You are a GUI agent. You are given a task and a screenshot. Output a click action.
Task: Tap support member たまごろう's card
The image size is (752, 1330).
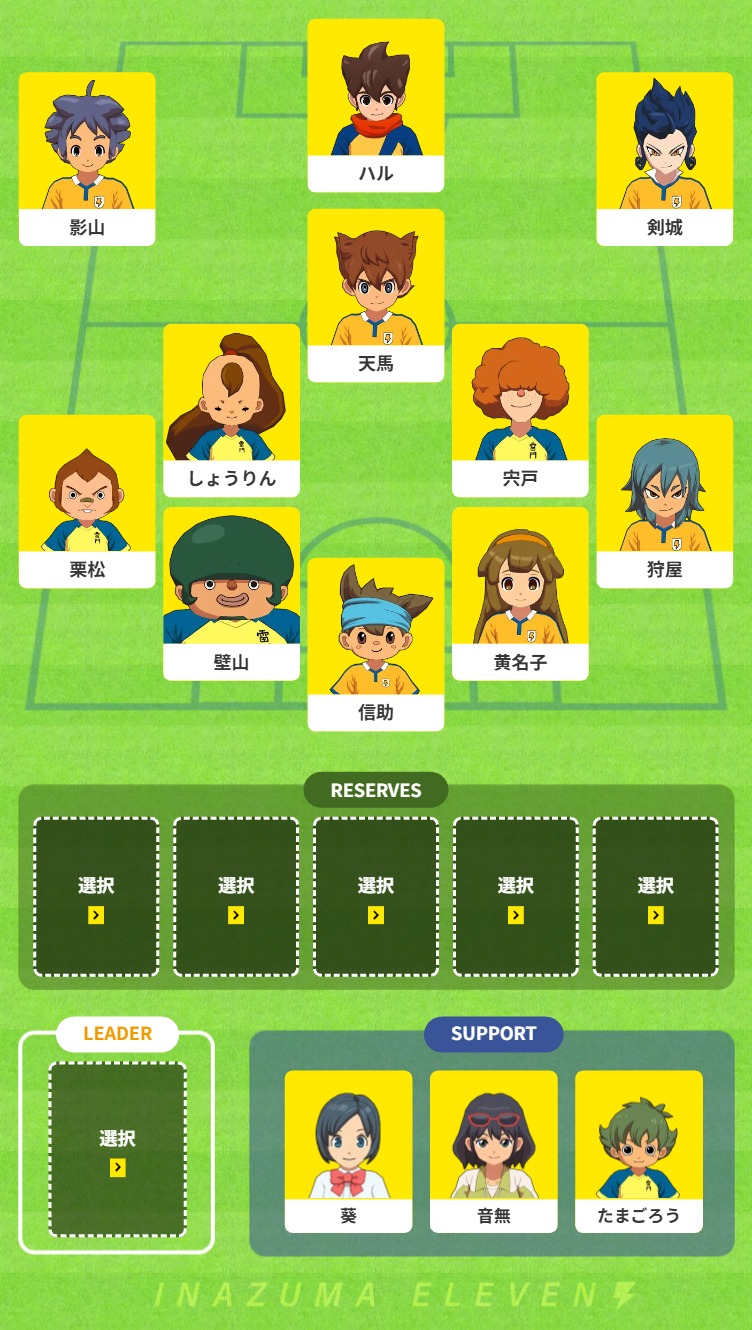pos(638,1150)
